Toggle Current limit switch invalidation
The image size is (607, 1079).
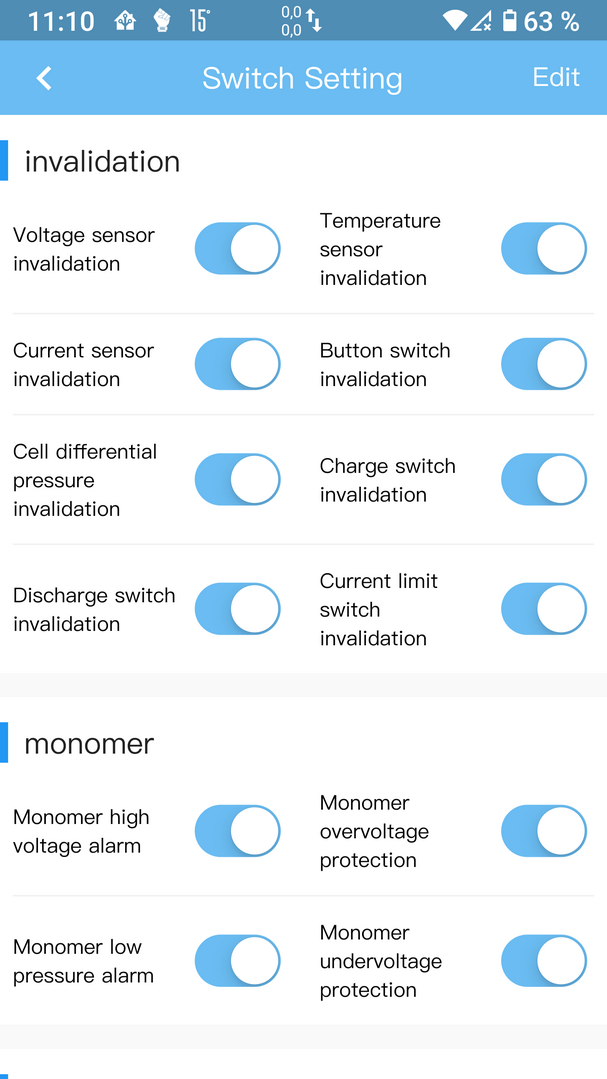(x=544, y=609)
